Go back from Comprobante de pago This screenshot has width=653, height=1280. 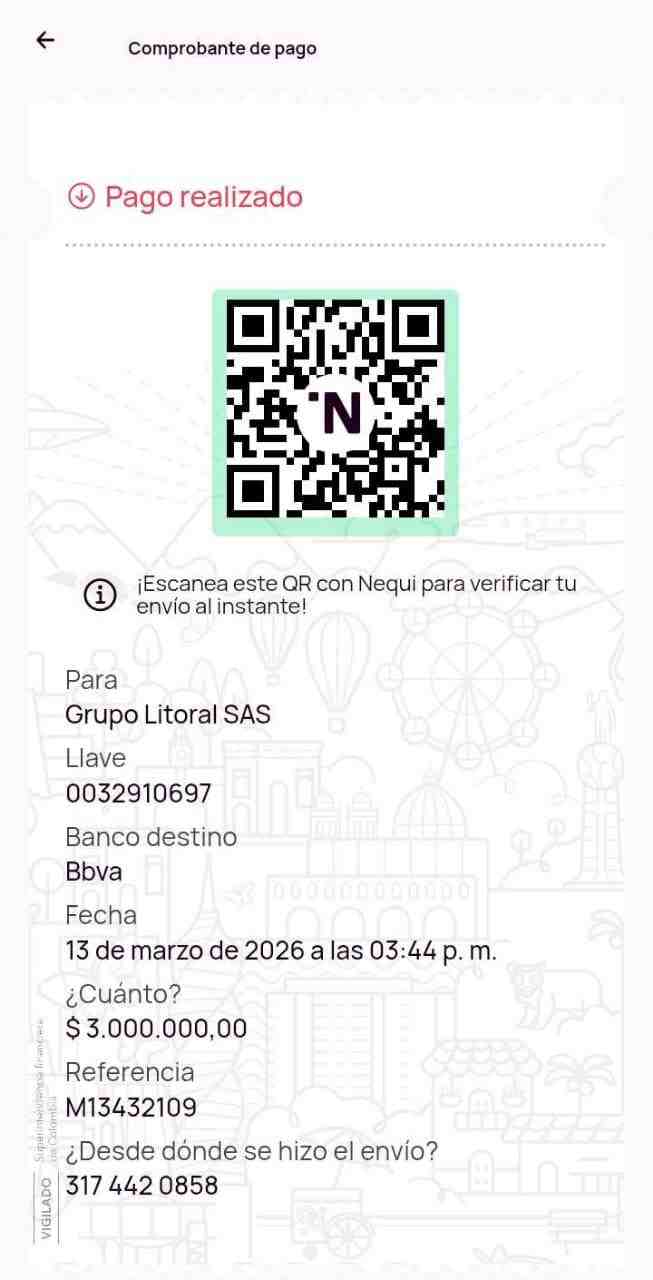pos(45,40)
